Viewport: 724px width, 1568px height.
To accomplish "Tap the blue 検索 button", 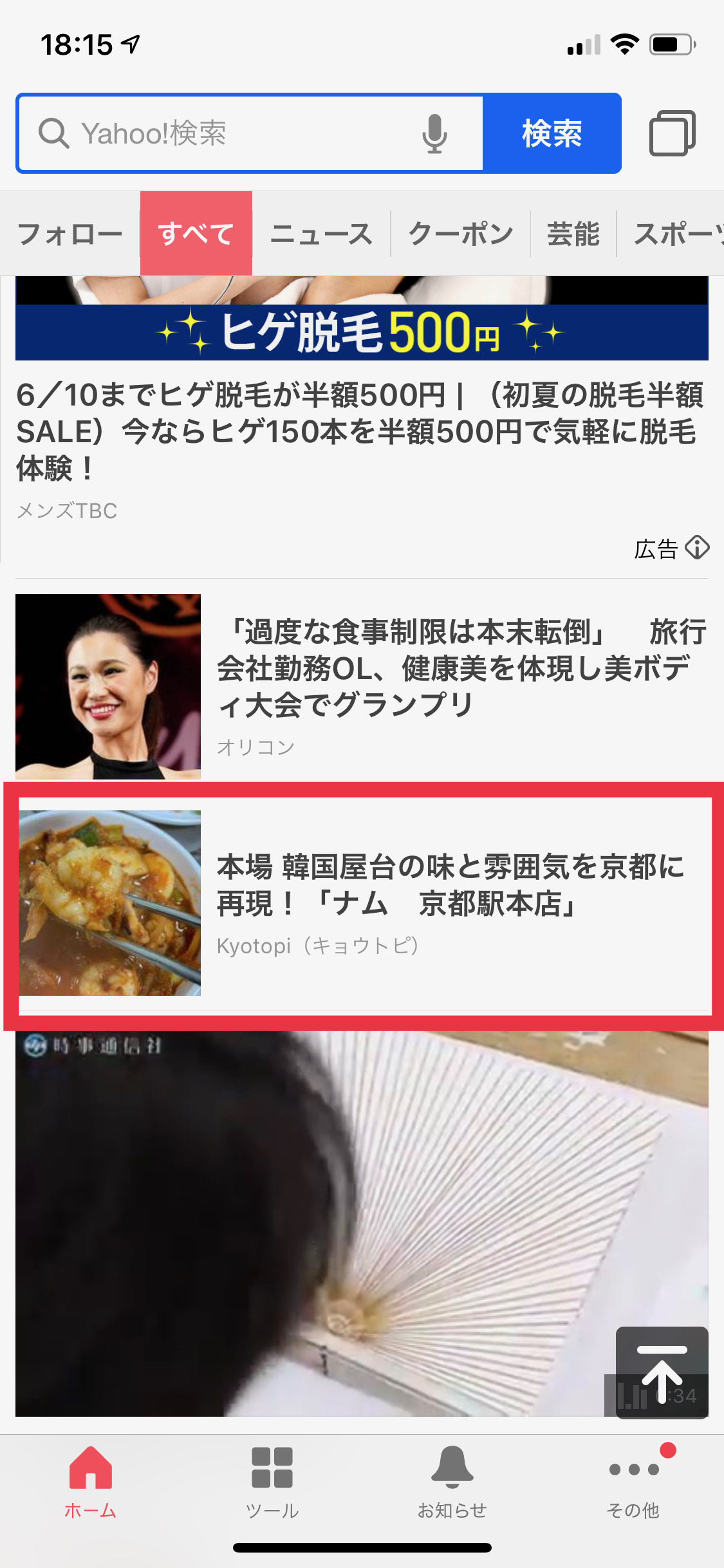I will coord(552,134).
